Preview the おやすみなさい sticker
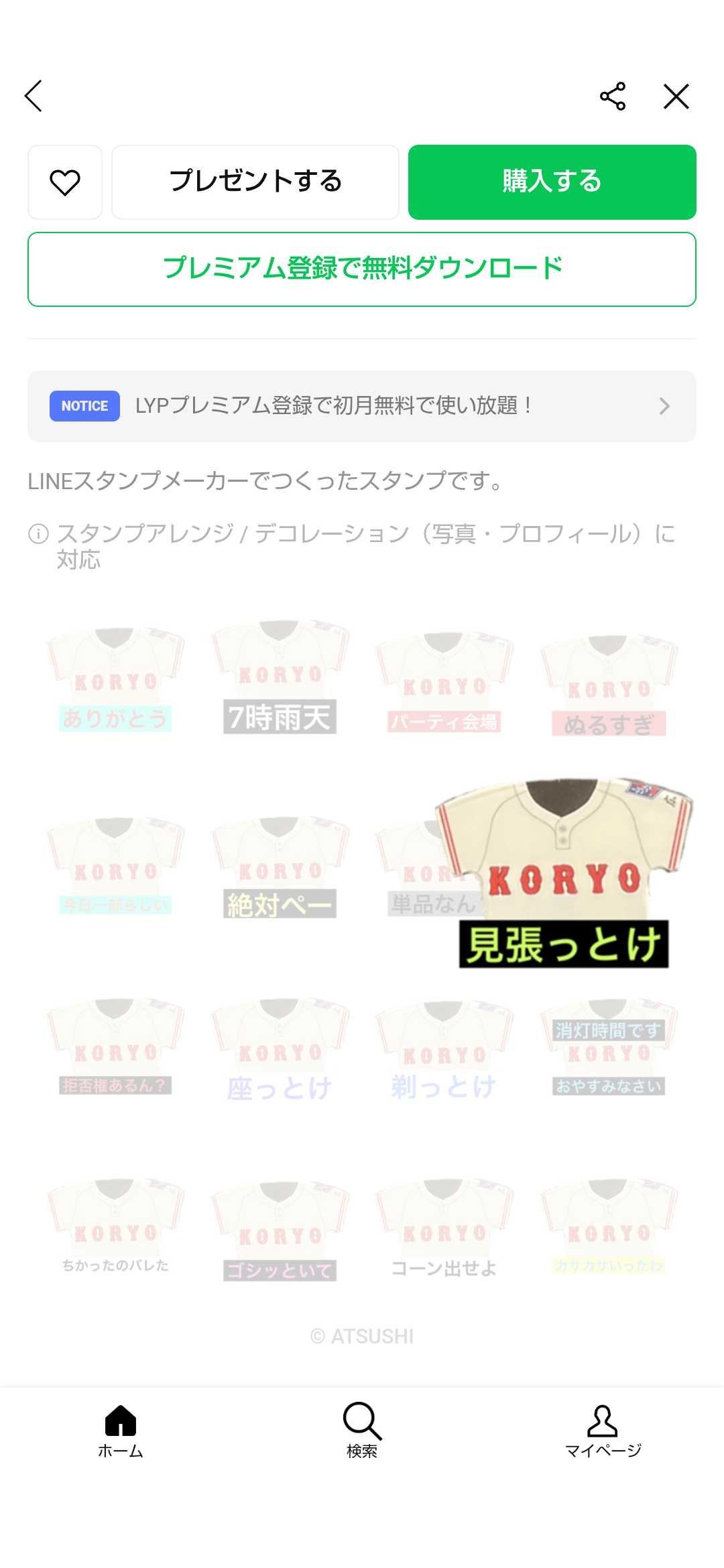Image resolution: width=724 pixels, height=1568 pixels. pyautogui.click(x=609, y=1049)
